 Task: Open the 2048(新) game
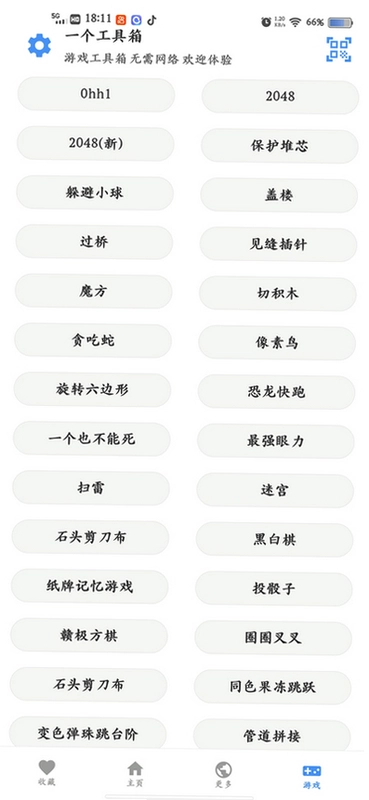95,143
